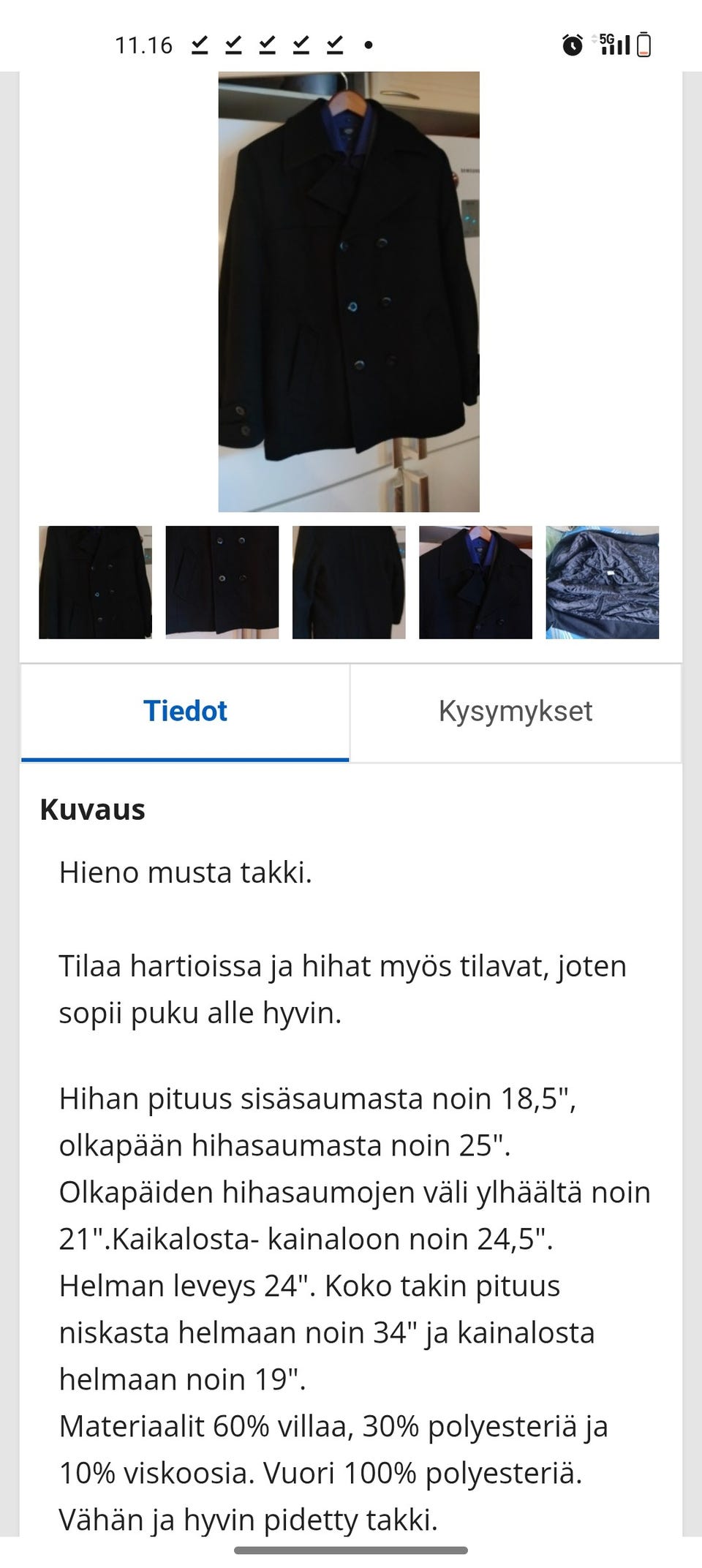Open the main coat photo

click(x=350, y=293)
